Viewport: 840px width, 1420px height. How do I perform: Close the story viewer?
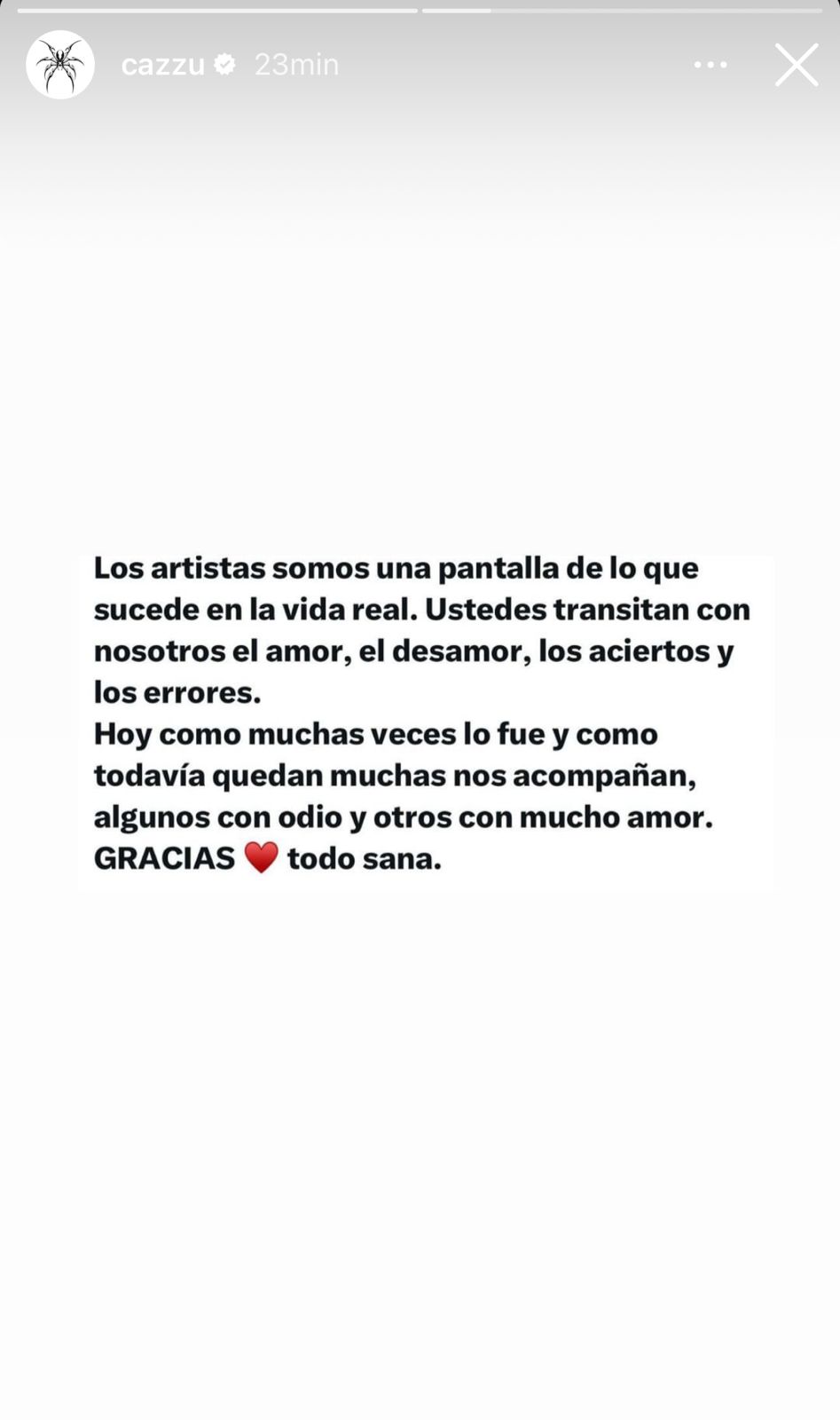(796, 65)
